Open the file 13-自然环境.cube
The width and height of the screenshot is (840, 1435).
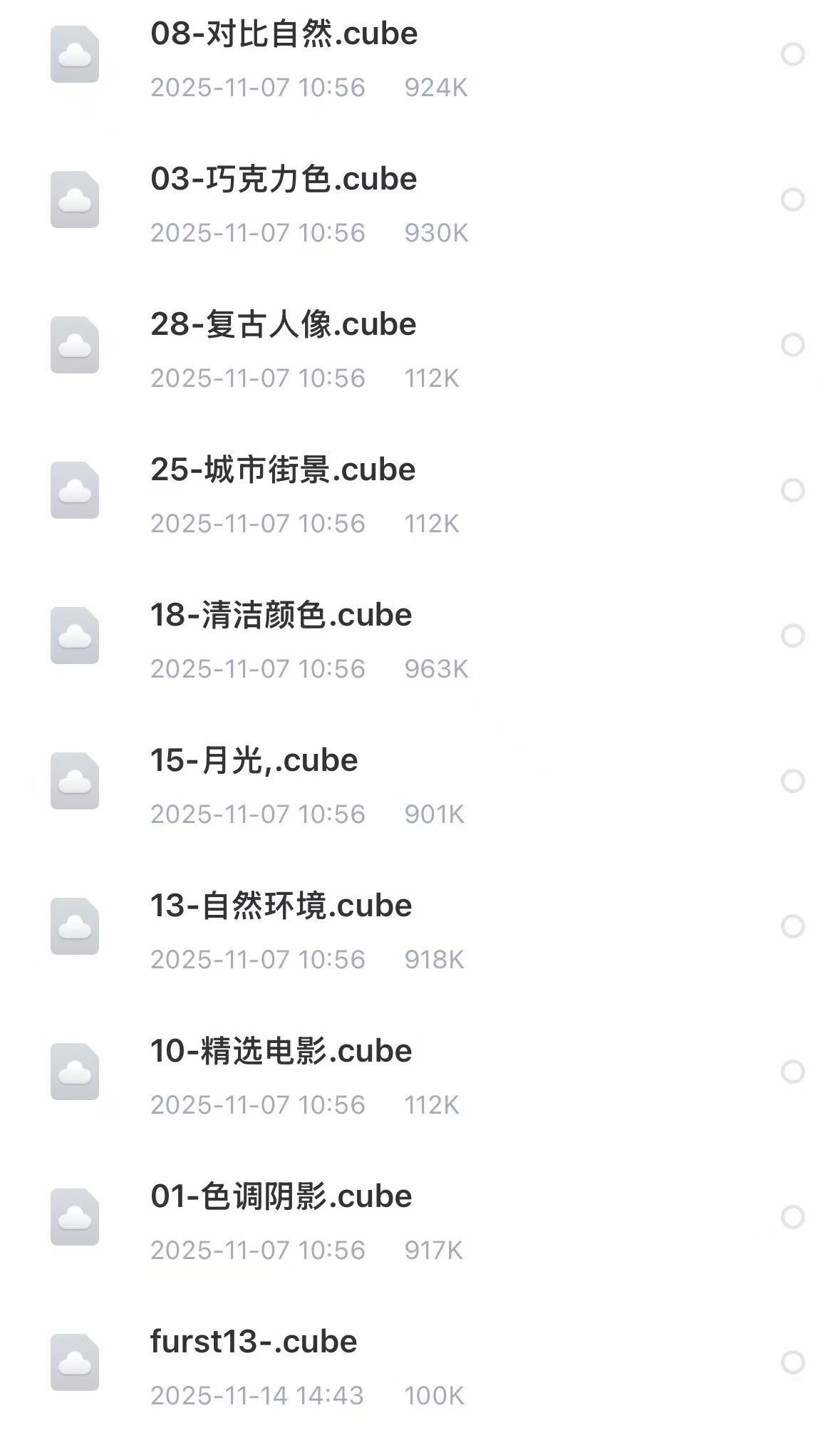(281, 906)
